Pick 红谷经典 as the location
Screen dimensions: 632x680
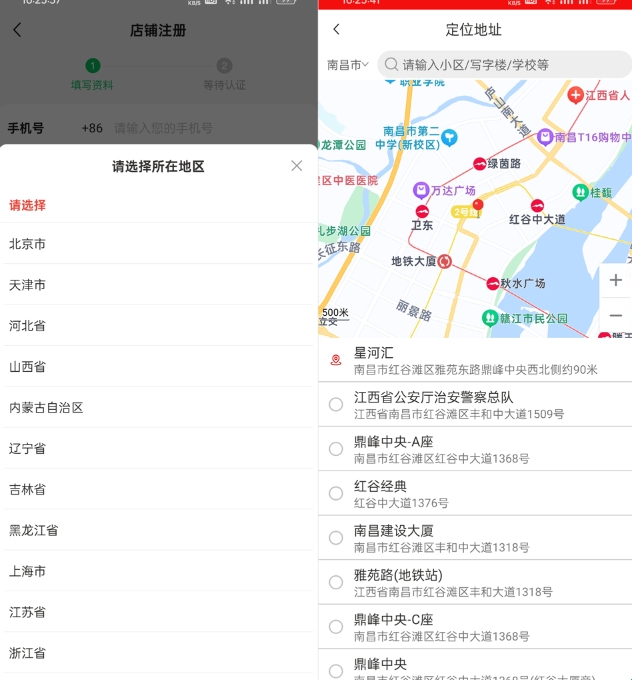tap(474, 494)
